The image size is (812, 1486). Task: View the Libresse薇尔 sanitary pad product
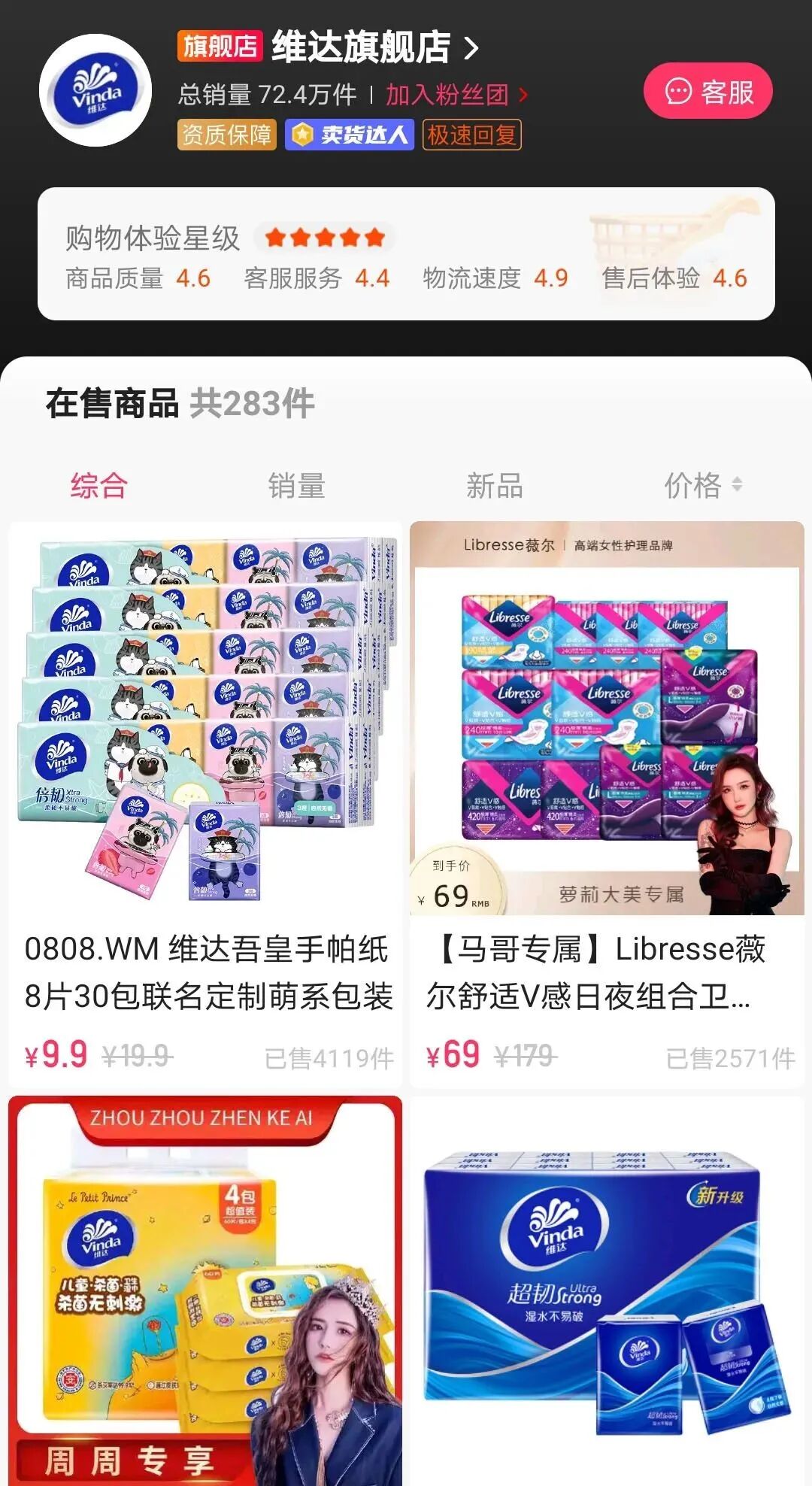[607, 805]
